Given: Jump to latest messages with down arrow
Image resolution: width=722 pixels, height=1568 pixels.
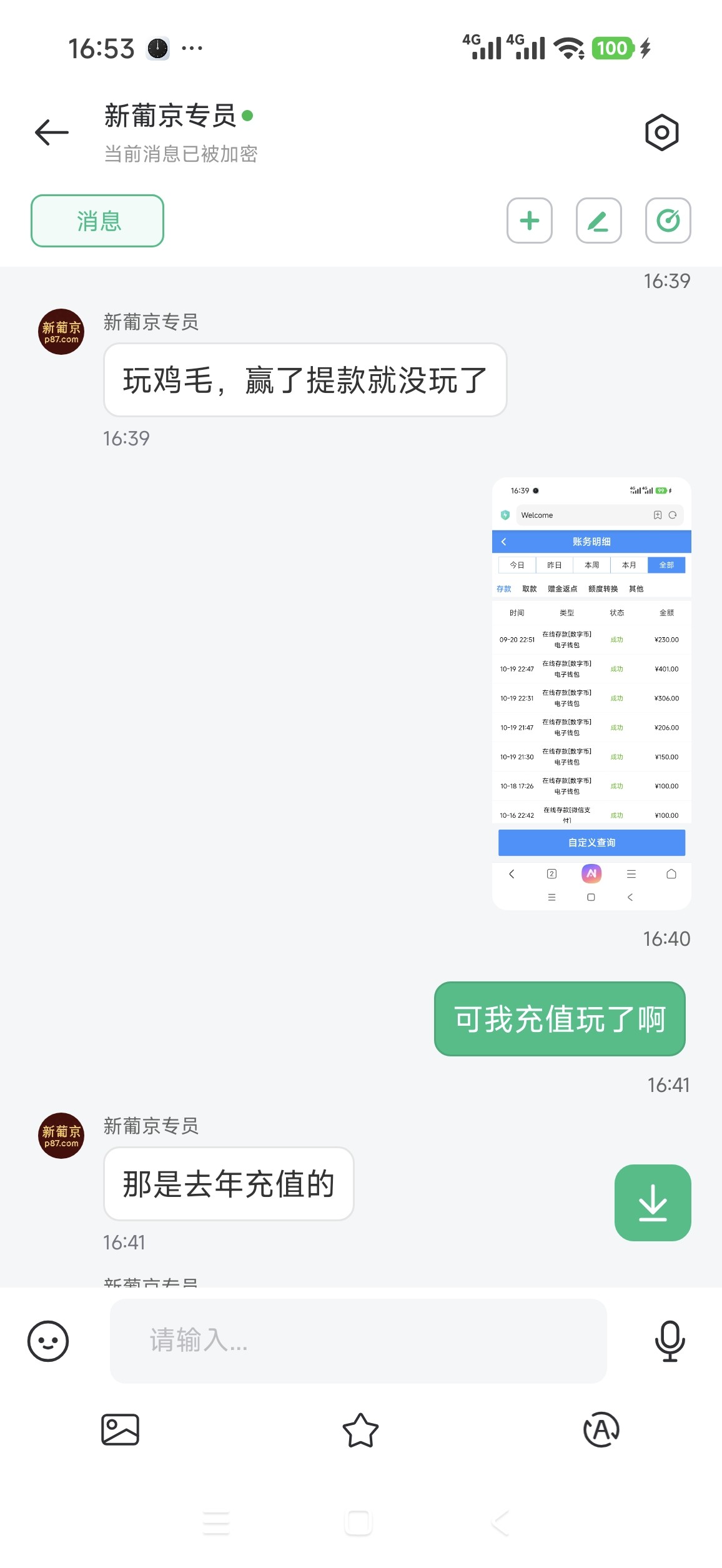Looking at the screenshot, I should point(653,1203).
